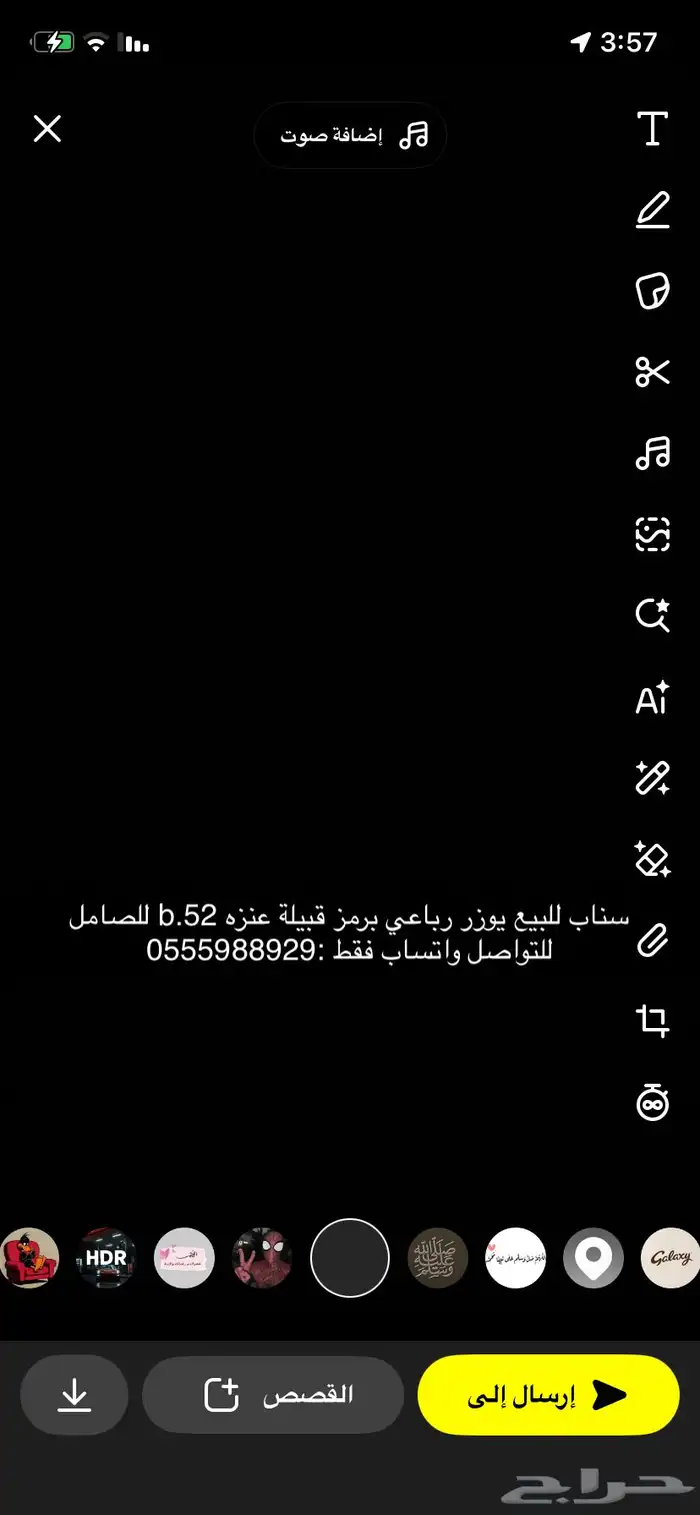Image resolution: width=700 pixels, height=1515 pixels.
Task: Open the text tool
Action: click(652, 129)
